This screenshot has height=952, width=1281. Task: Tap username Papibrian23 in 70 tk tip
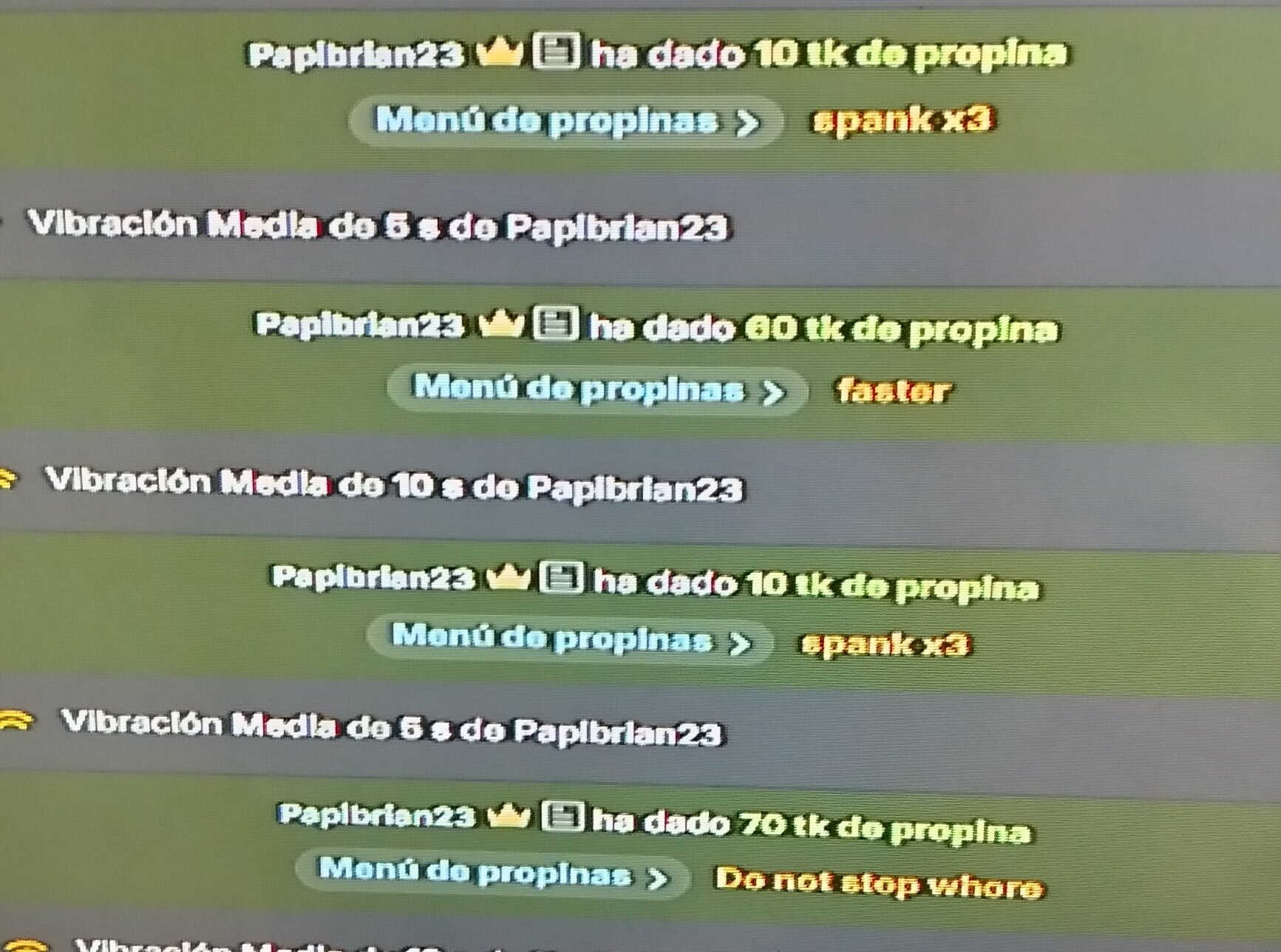point(376,815)
